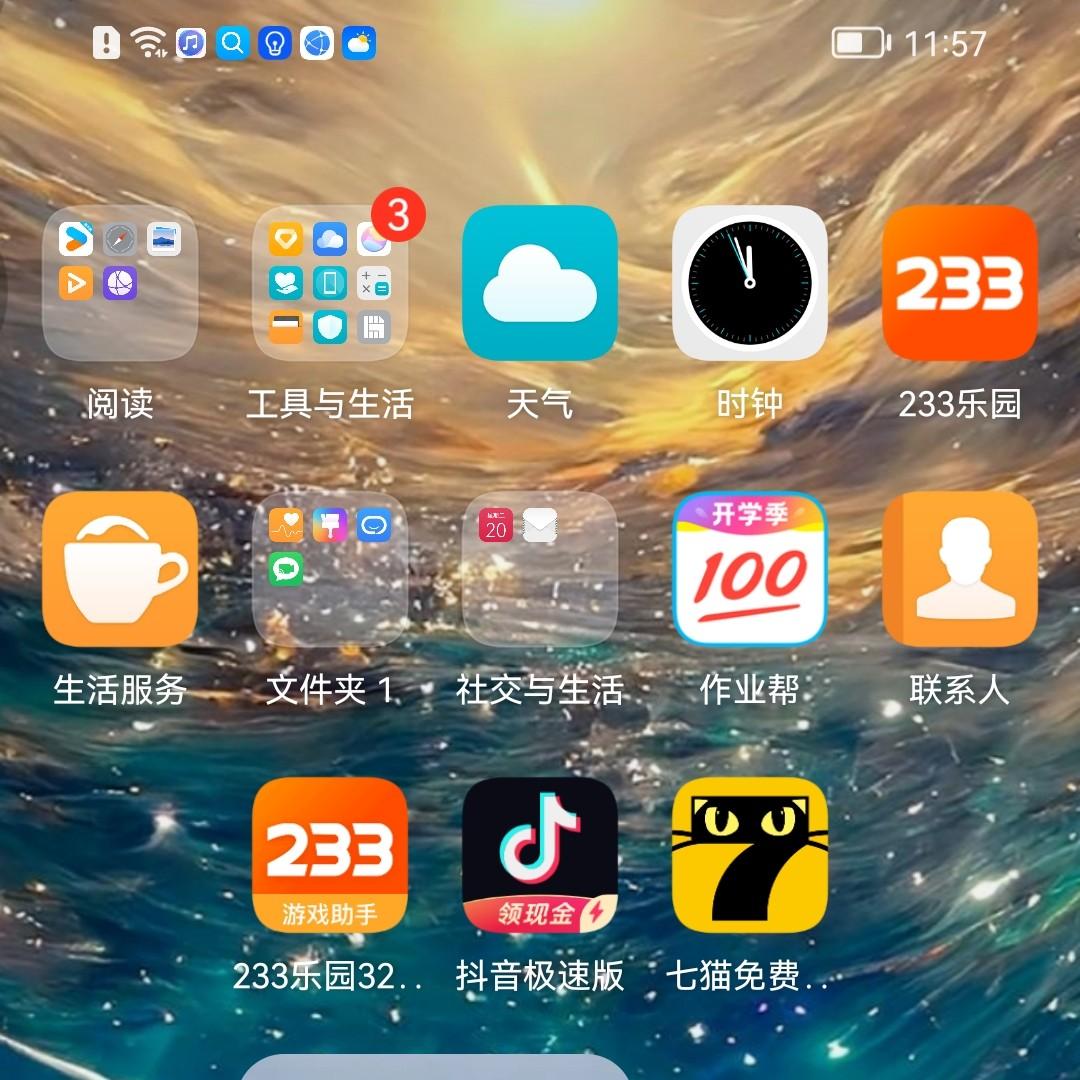Launch the 七猫免费 novel app
The image size is (1080, 1080).
pos(750,855)
